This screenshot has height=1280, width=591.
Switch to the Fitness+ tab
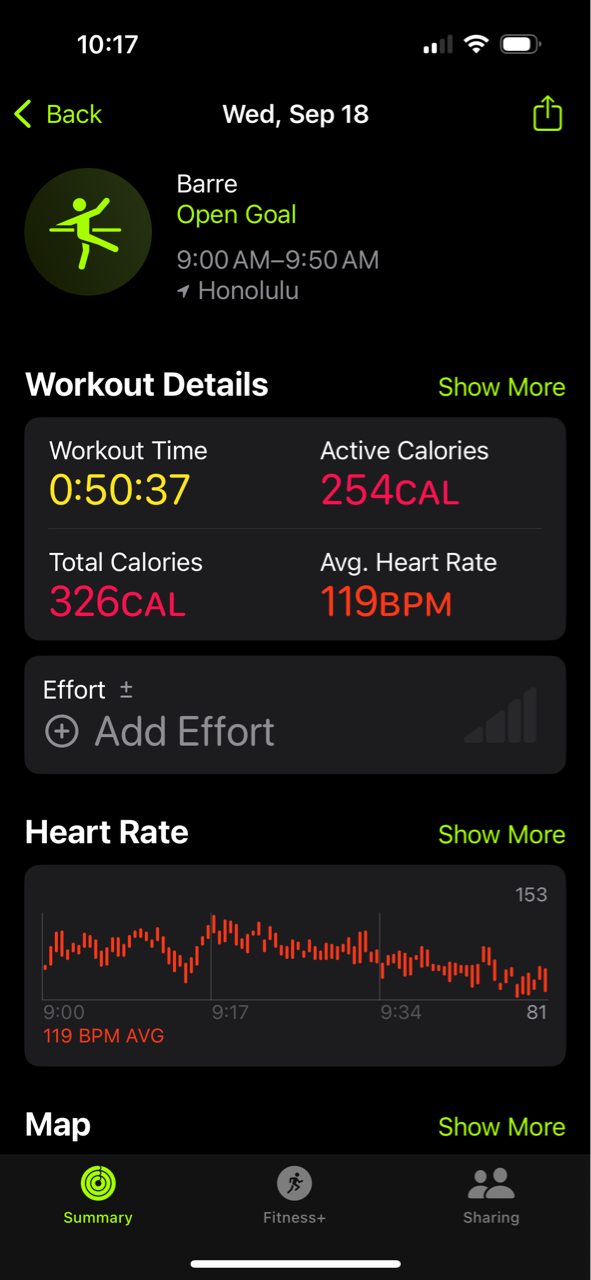tap(294, 1196)
